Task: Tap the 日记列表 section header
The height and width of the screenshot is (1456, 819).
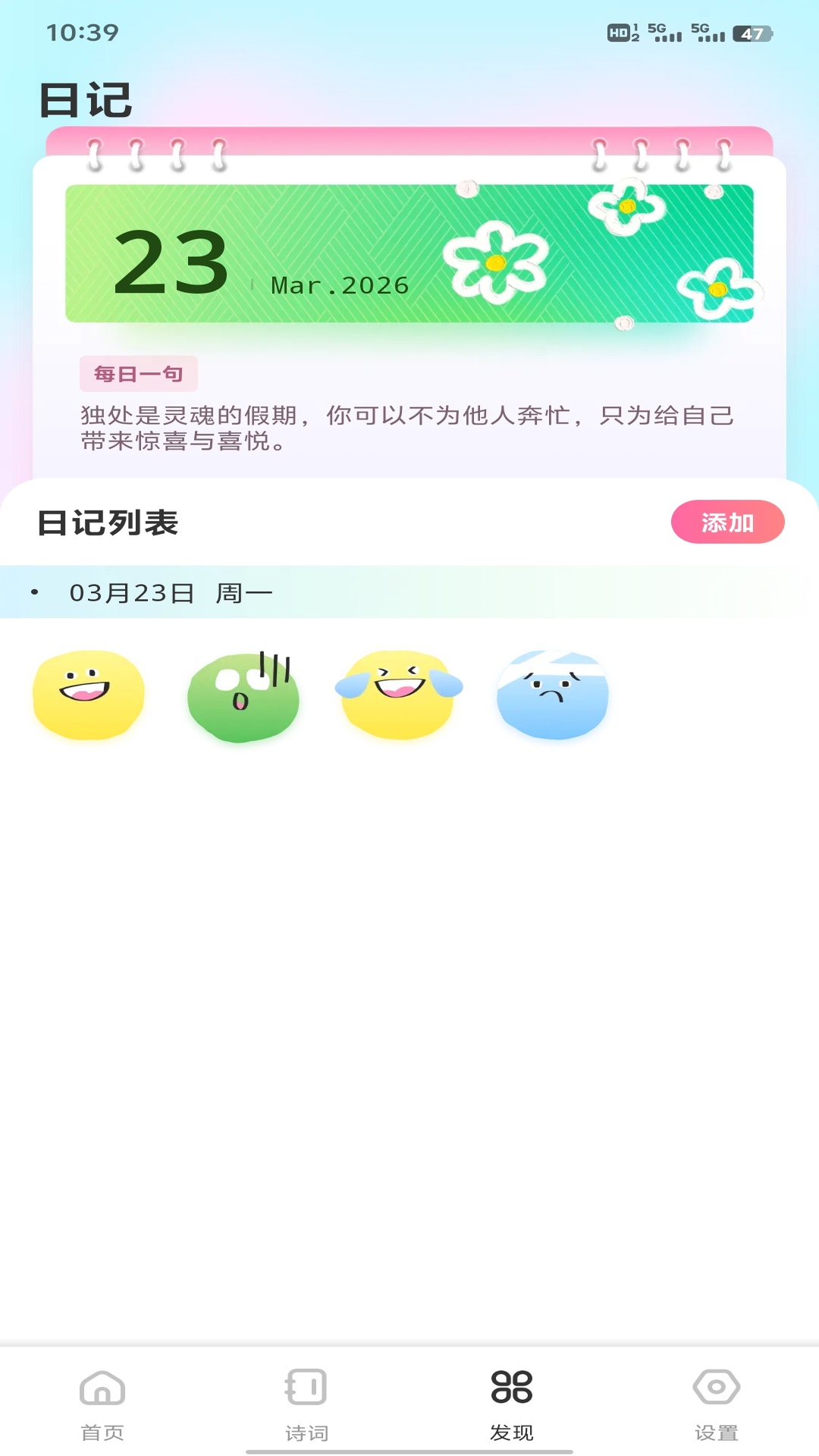Action: pos(108,523)
